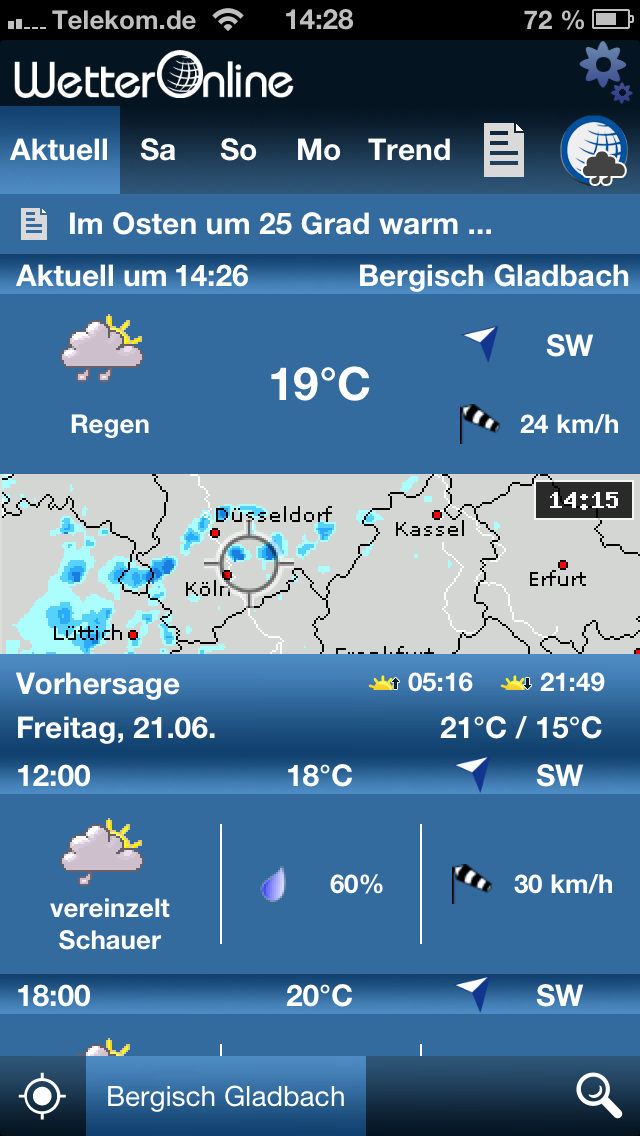The image size is (640, 1136).
Task: Select the Sa forecast tab
Action: tap(158, 150)
